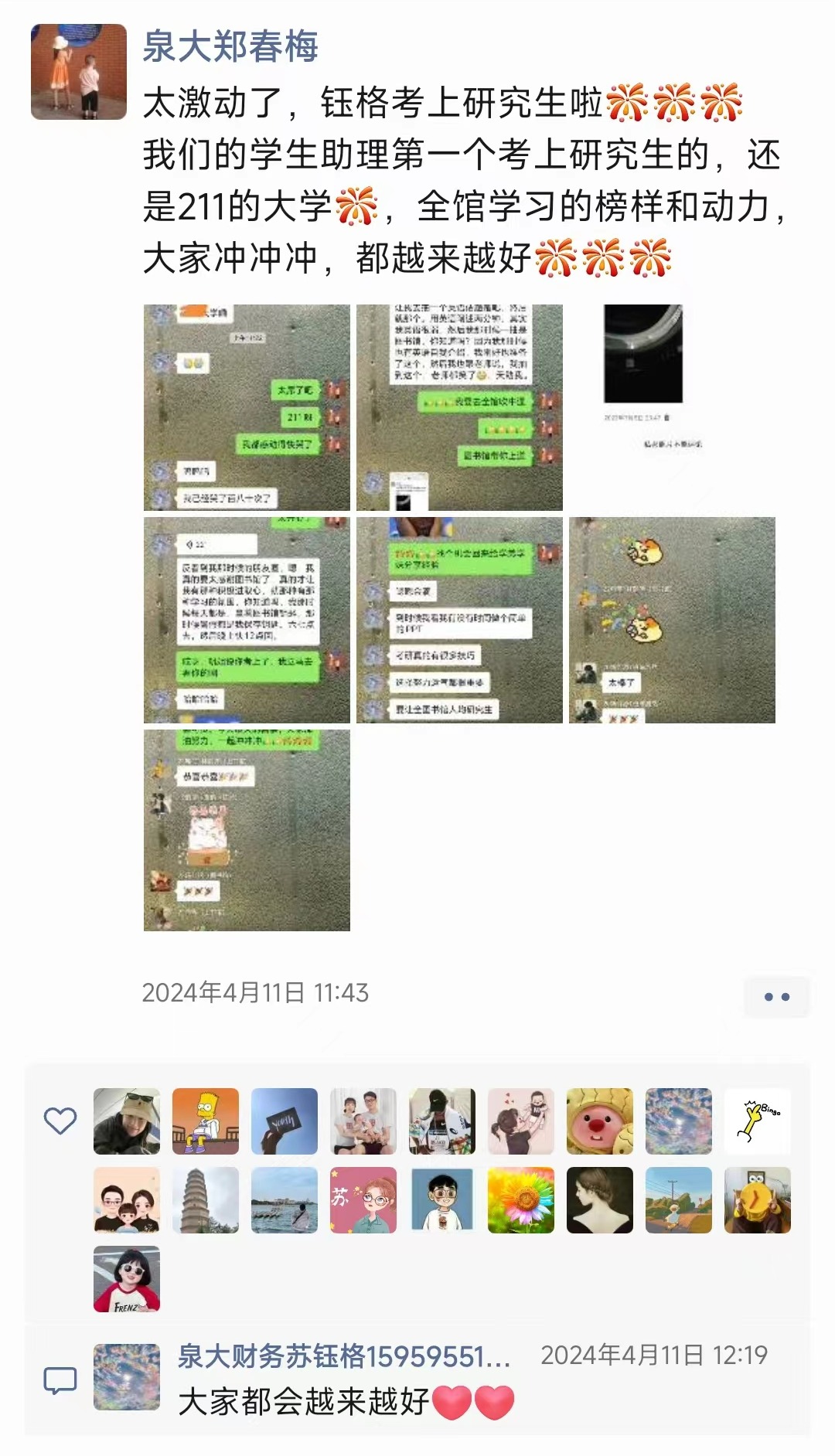
Task: Open the two-dot like/comment menu
Action: coord(776,996)
